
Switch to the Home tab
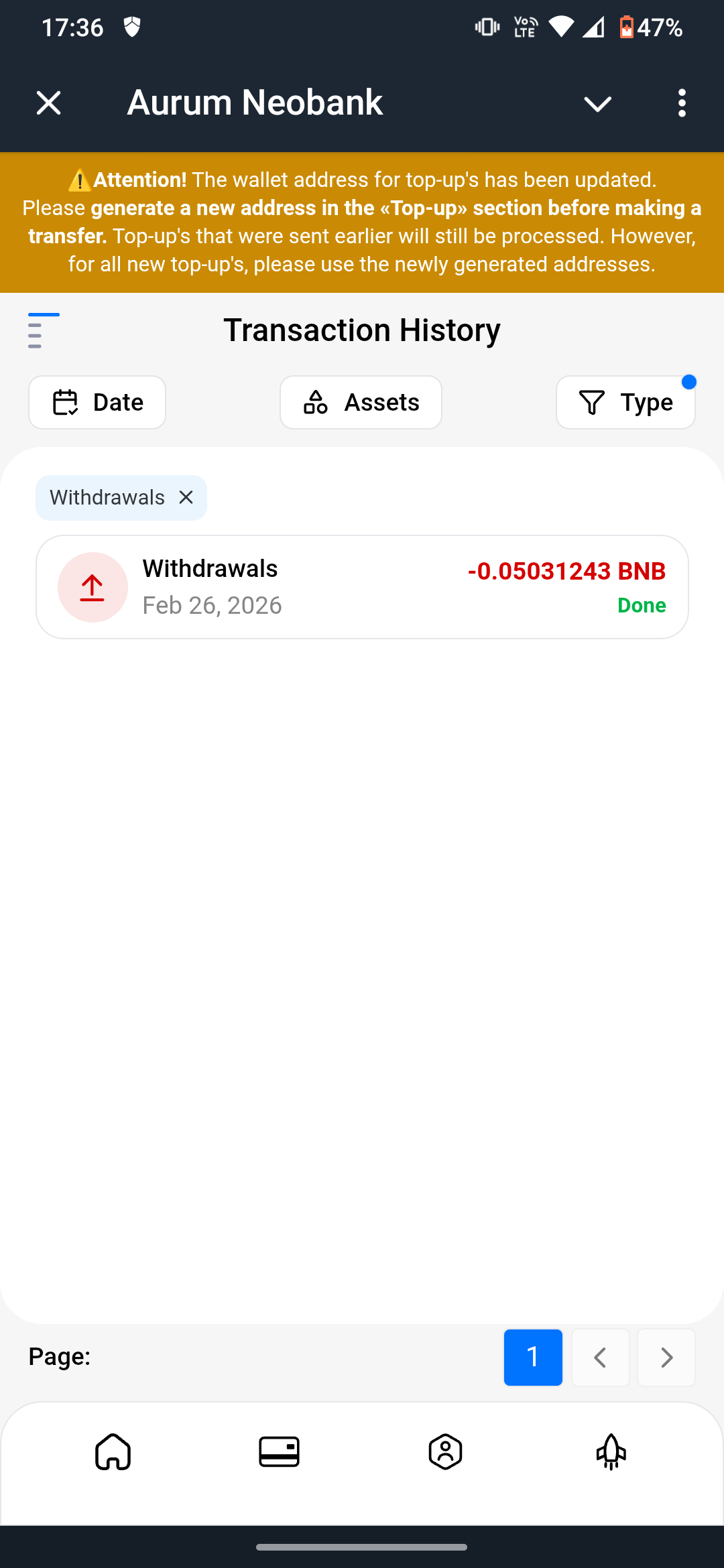tap(113, 1452)
